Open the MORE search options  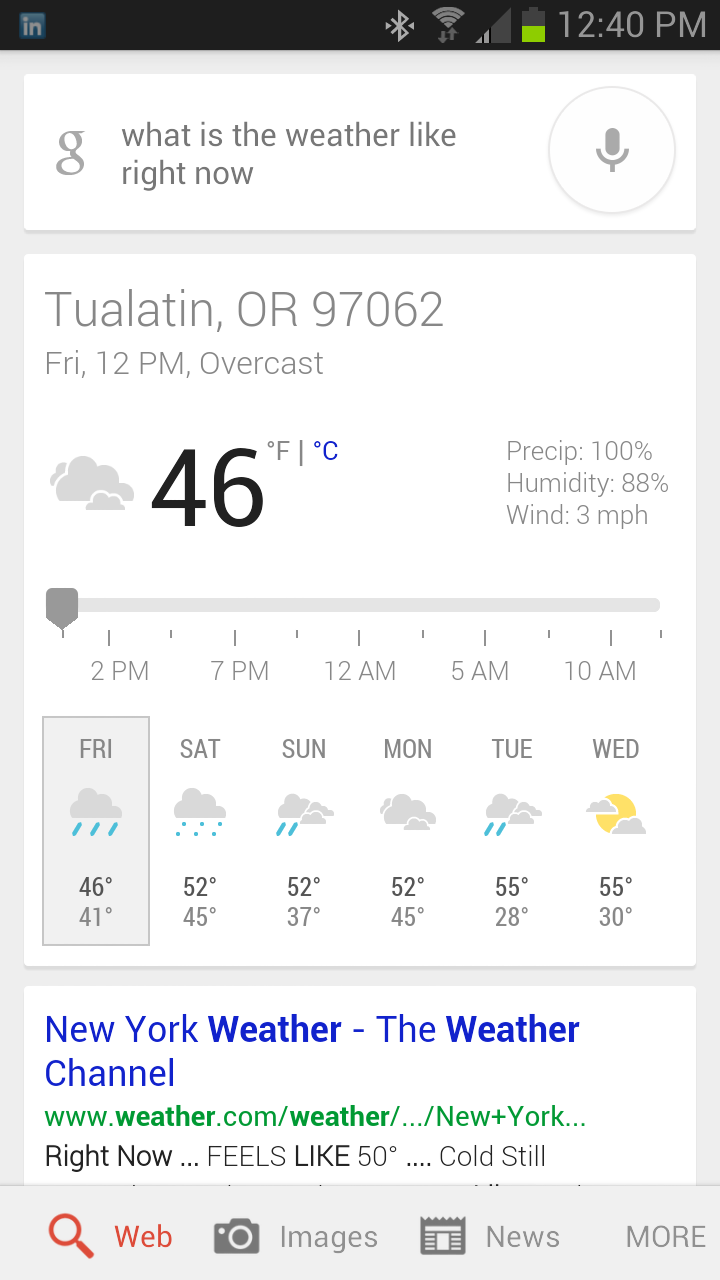pos(665,1237)
